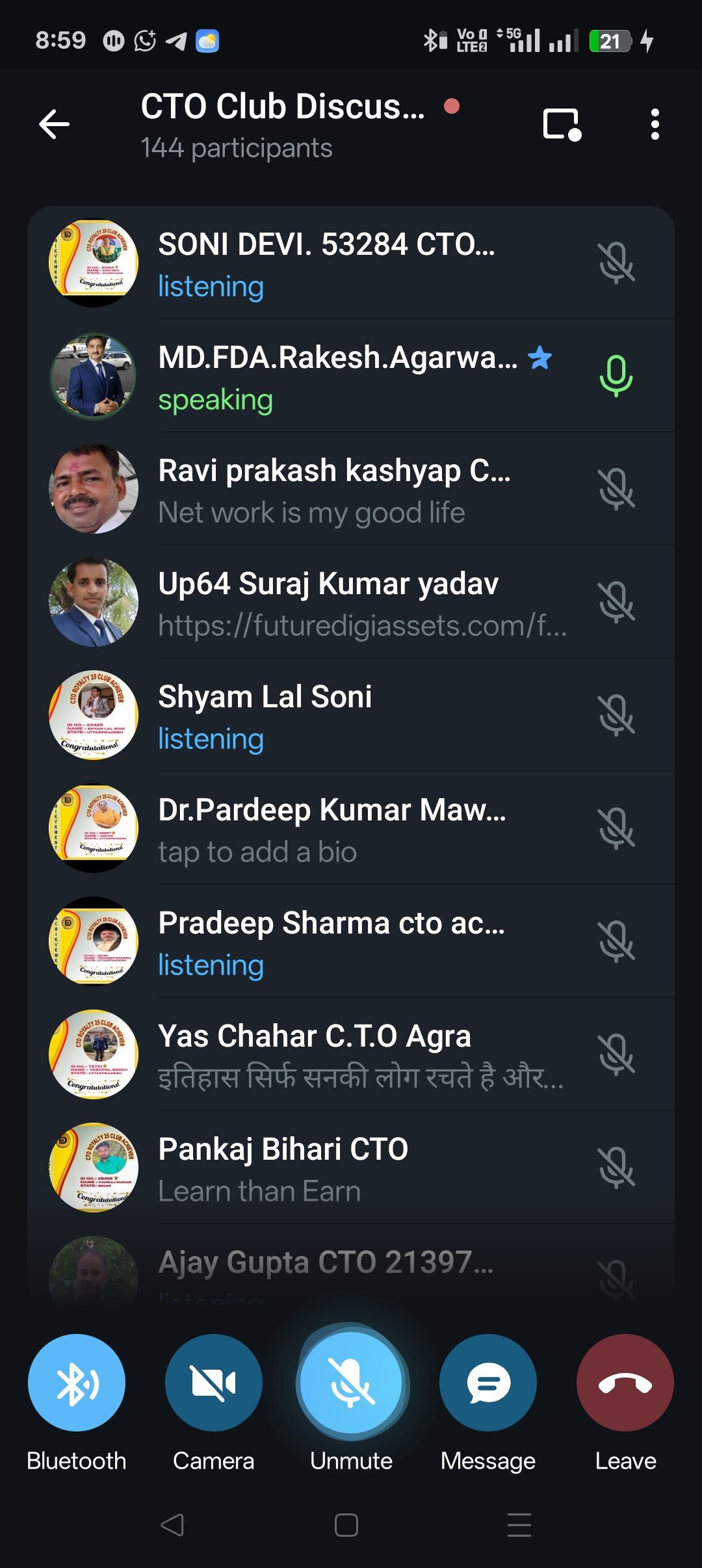
Task: Open SONI DEVI participant row
Action: 351,263
